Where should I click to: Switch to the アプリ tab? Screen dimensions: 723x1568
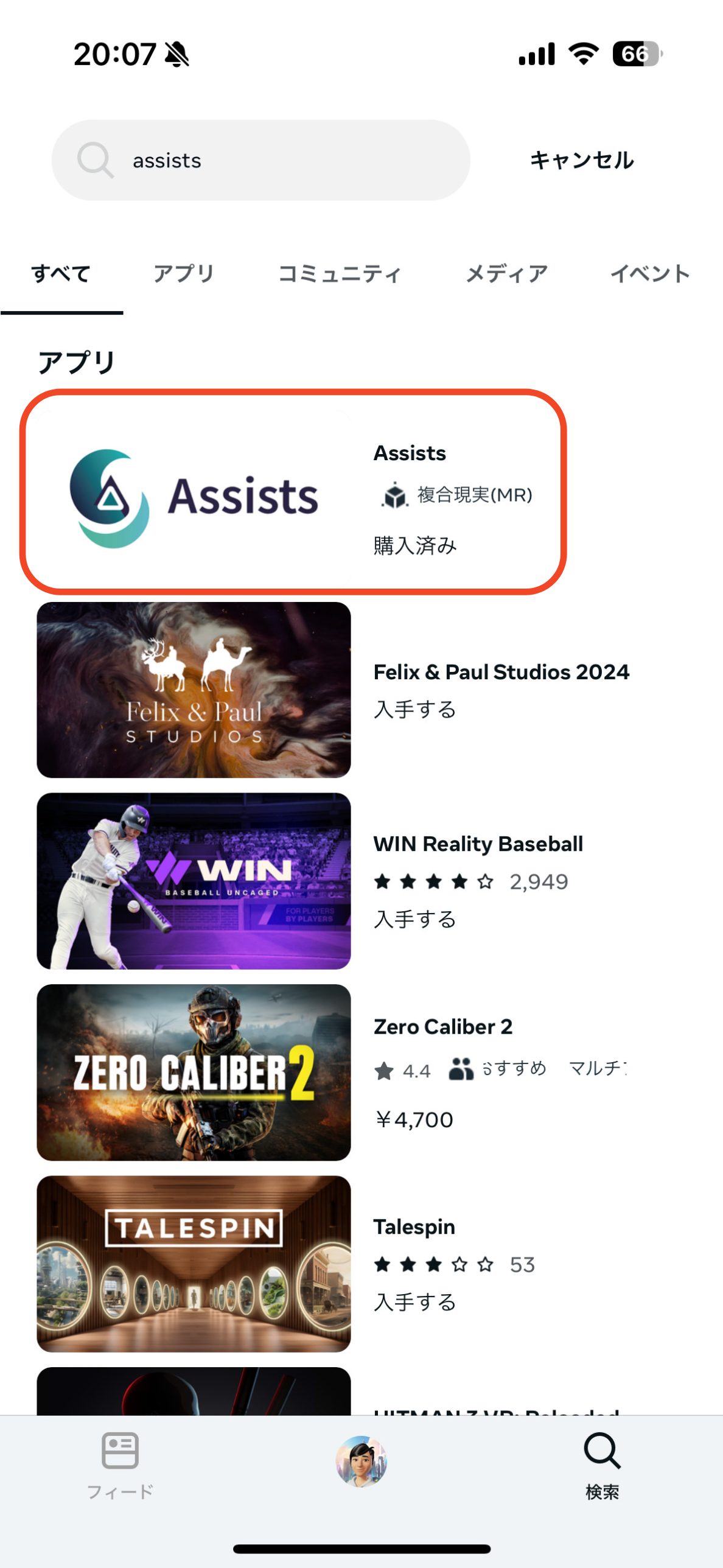(183, 274)
